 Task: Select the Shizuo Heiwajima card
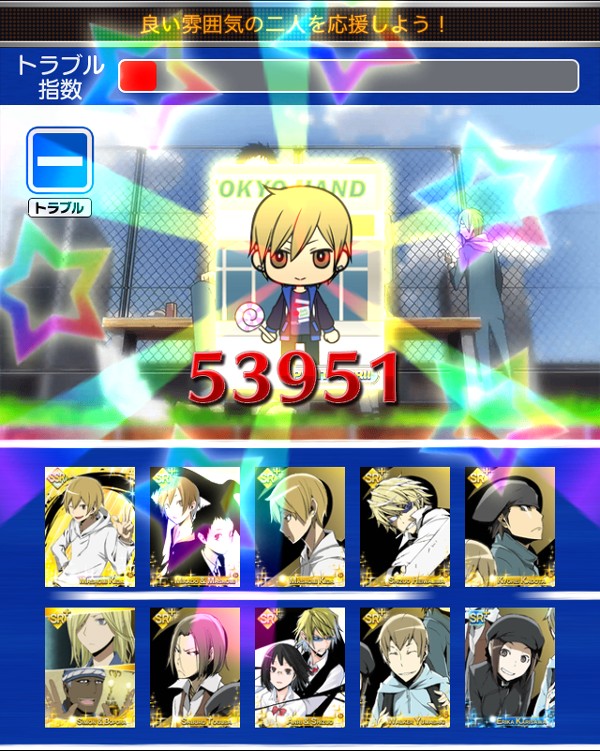(405, 527)
